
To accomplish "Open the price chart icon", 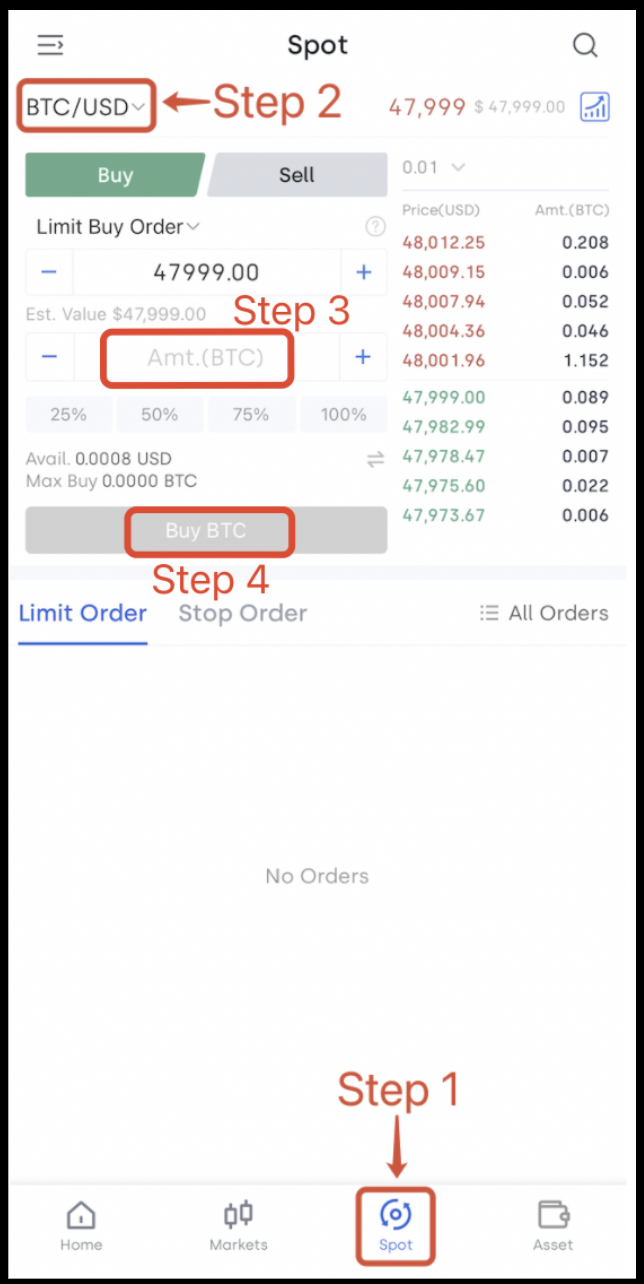I will pyautogui.click(x=595, y=106).
